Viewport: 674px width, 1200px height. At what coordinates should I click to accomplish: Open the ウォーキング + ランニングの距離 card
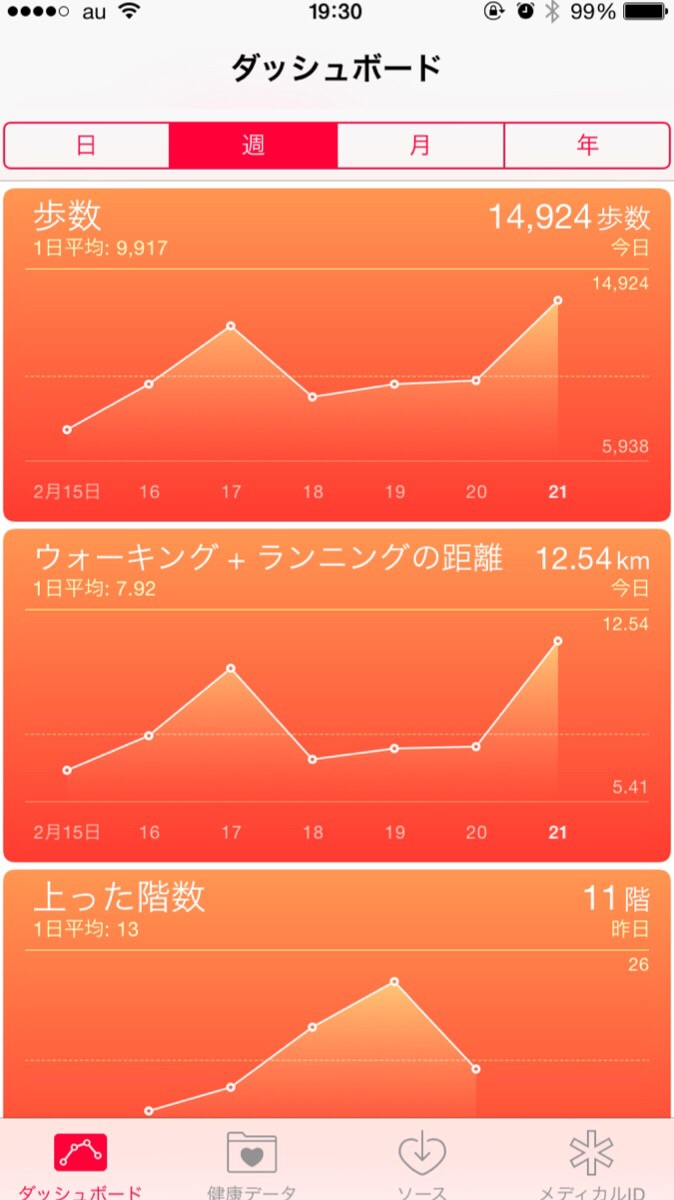click(337, 696)
